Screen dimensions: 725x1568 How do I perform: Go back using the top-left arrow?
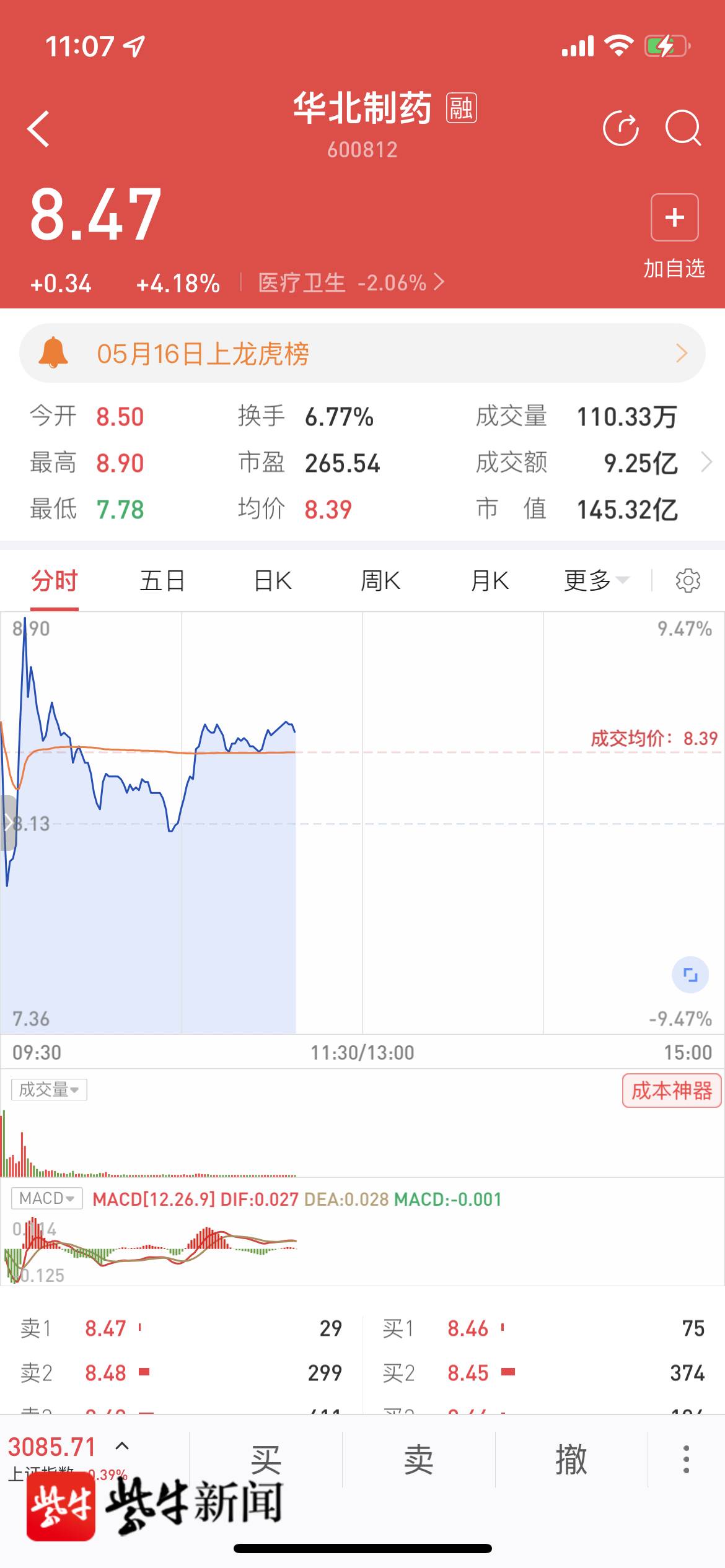[x=38, y=129]
